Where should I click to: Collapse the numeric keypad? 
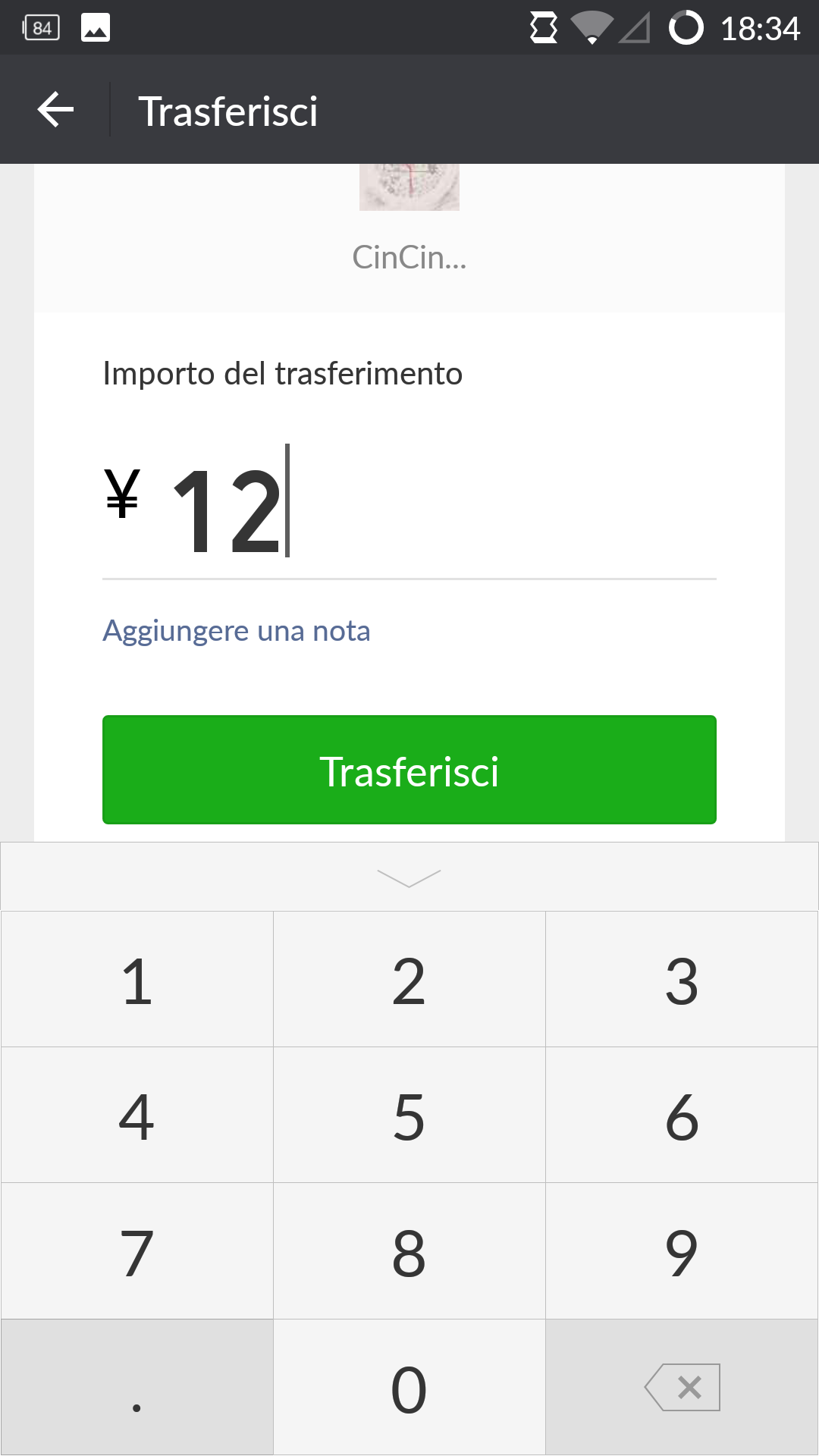(x=409, y=877)
